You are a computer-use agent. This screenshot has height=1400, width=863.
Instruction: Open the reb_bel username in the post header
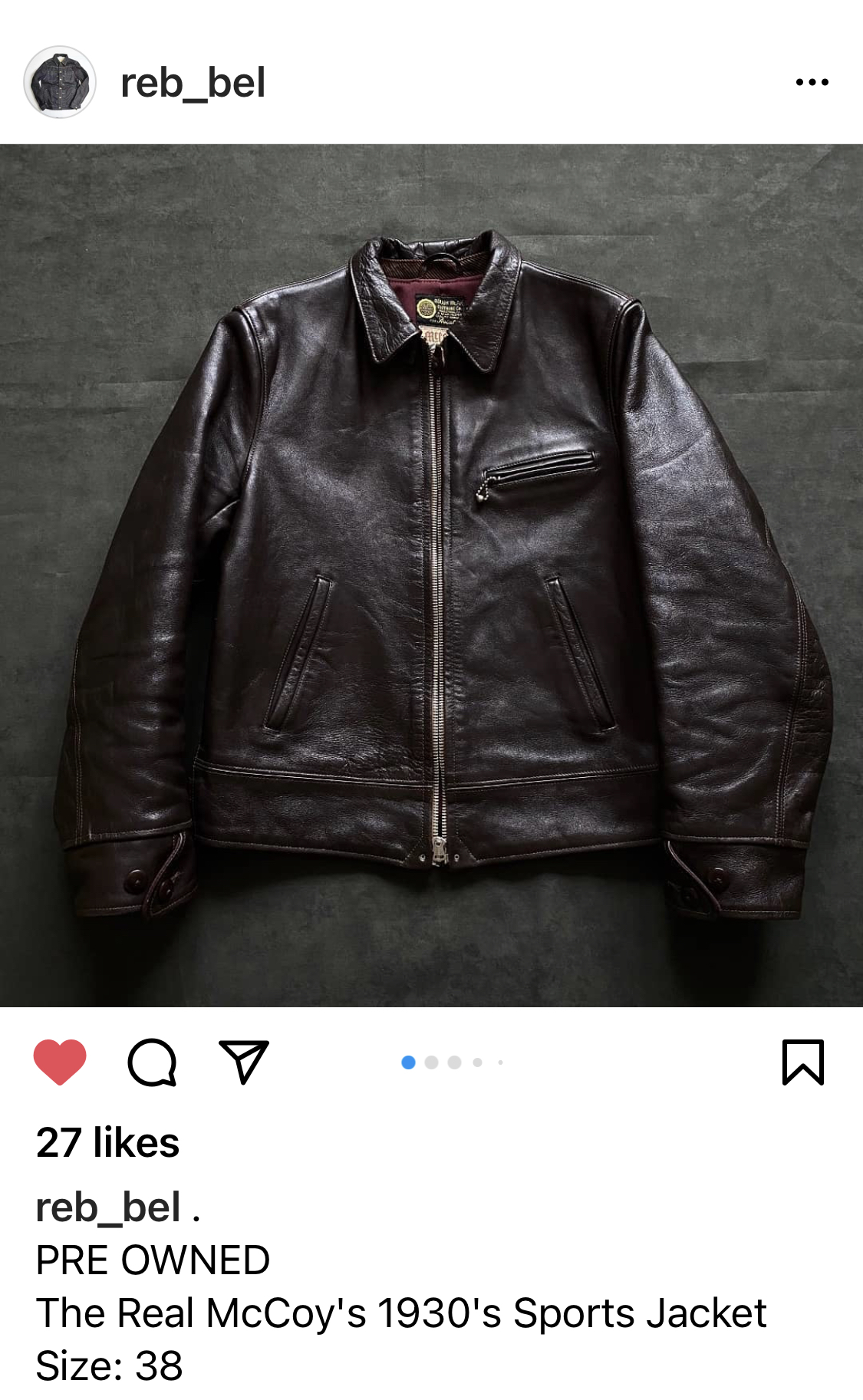point(193,83)
